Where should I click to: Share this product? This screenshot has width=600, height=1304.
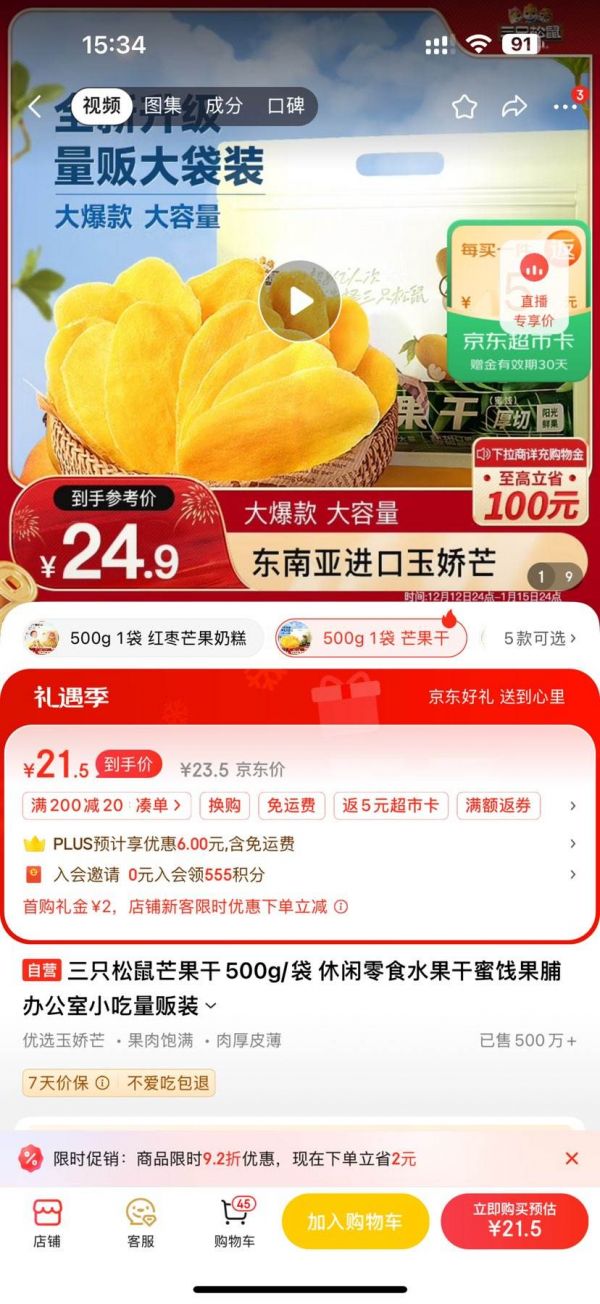tap(514, 107)
